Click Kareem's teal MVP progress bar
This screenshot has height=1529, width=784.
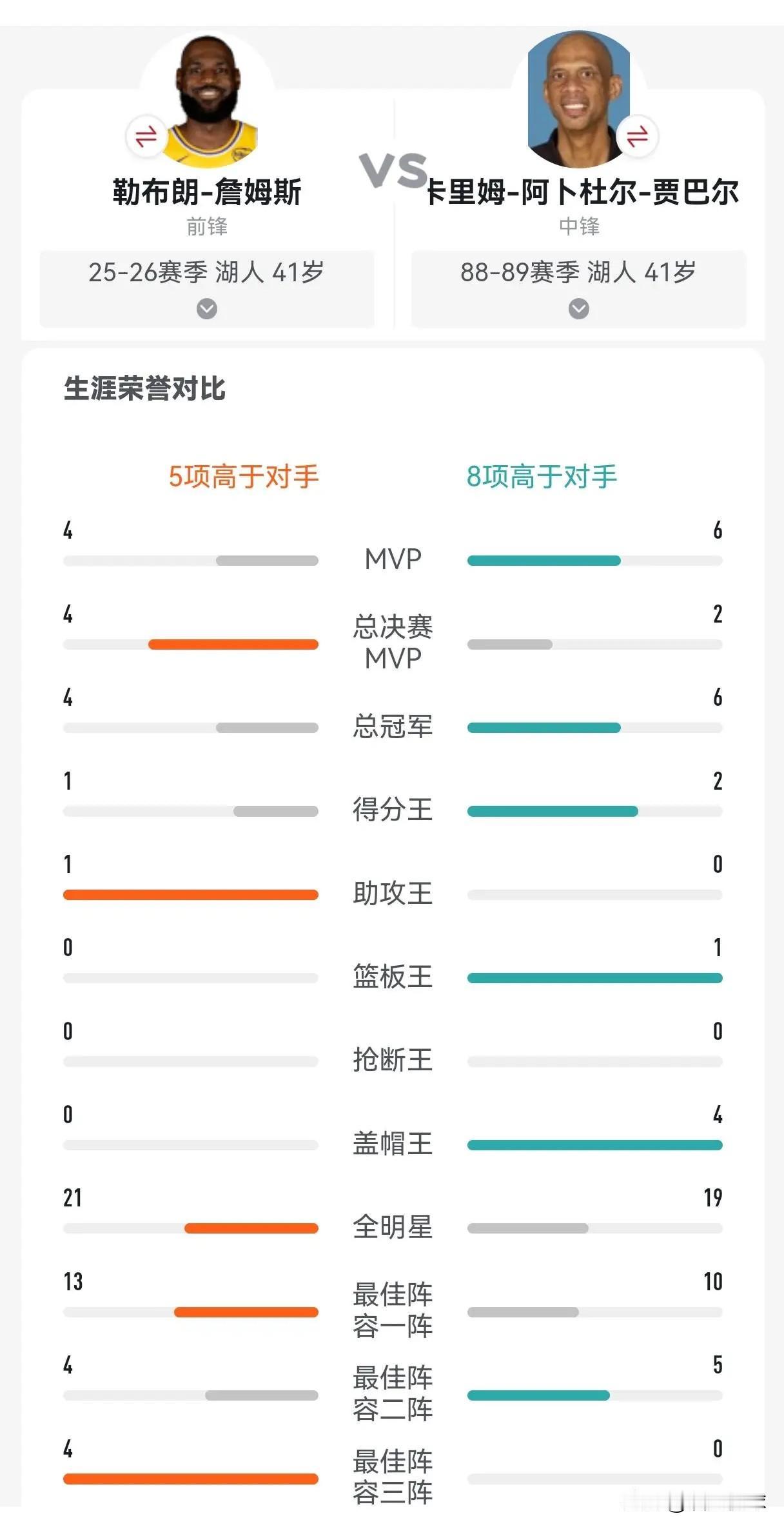(544, 559)
